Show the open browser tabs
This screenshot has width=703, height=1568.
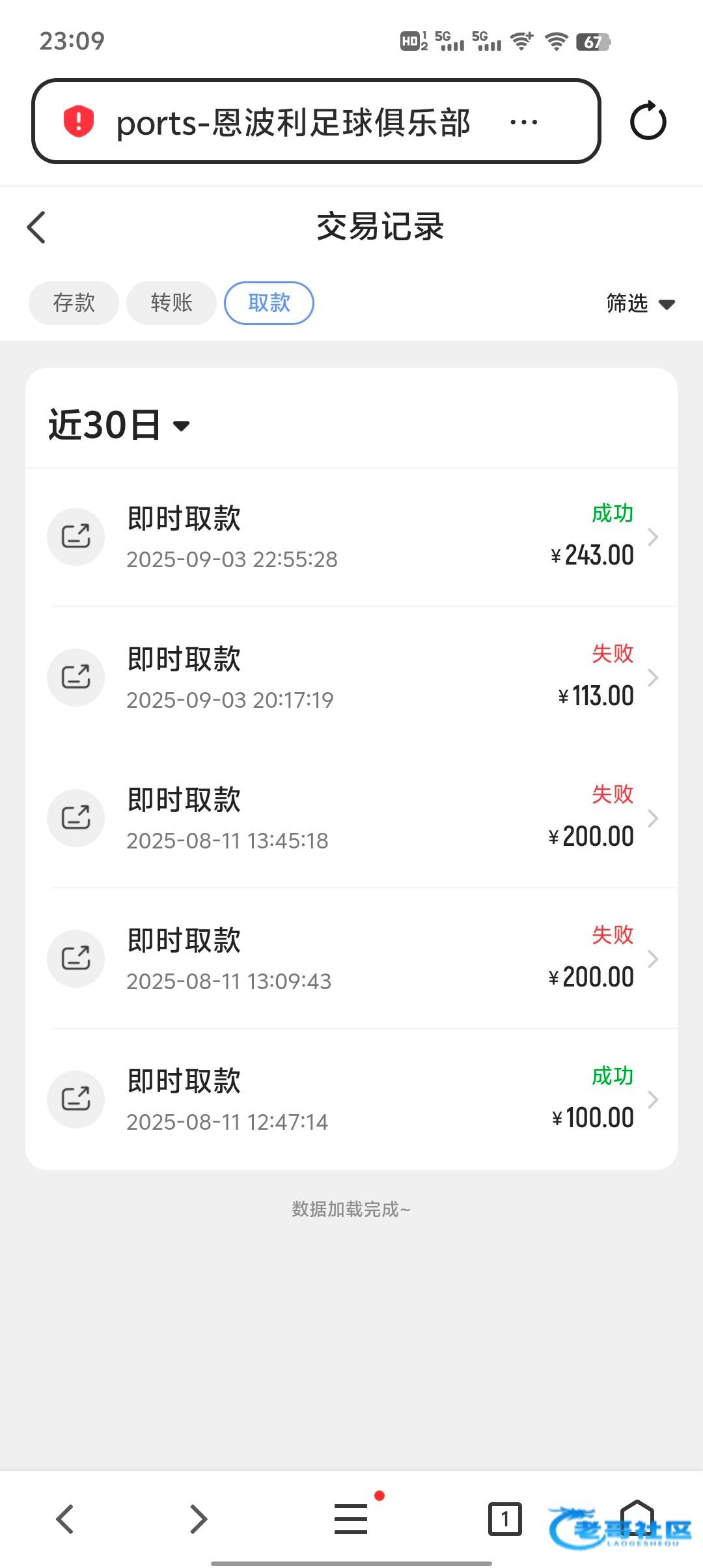504,1519
